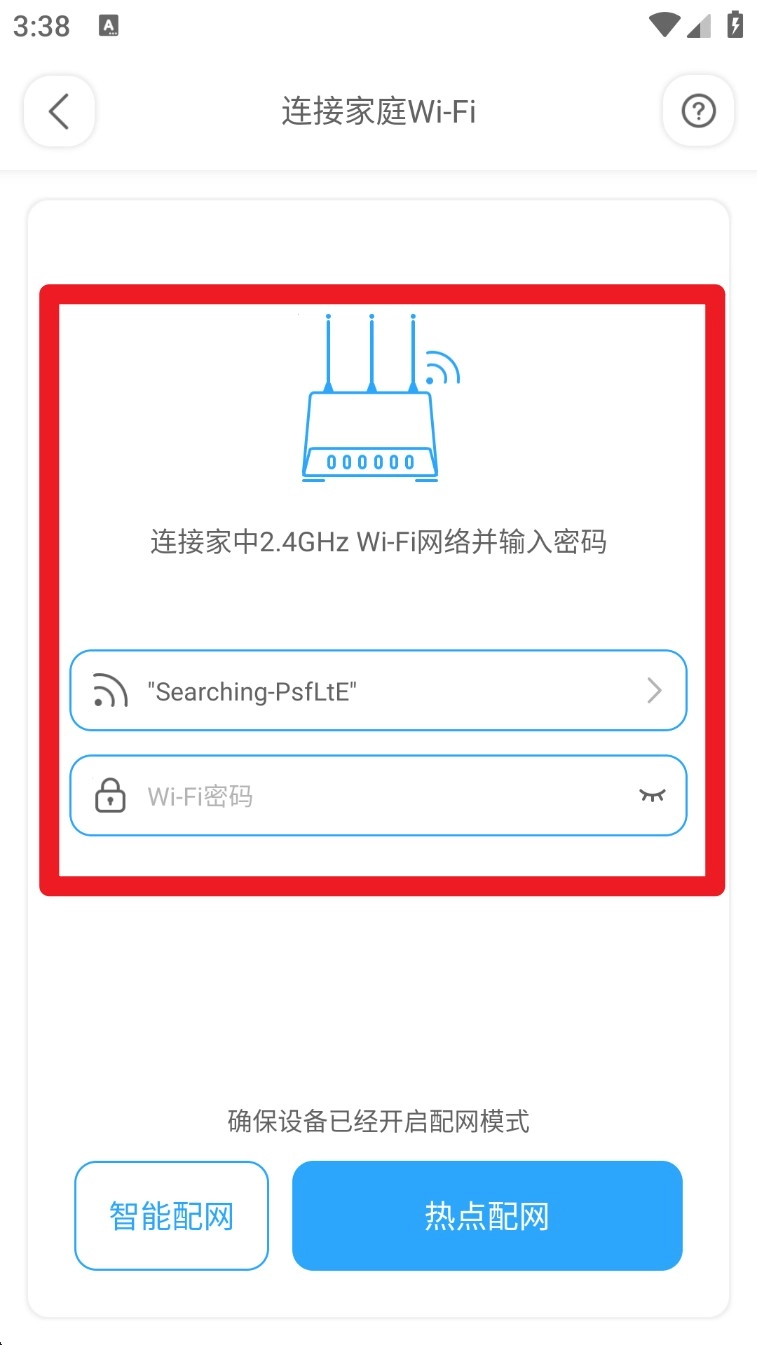Open the help question mark icon
This screenshot has width=757, height=1345.
click(698, 111)
